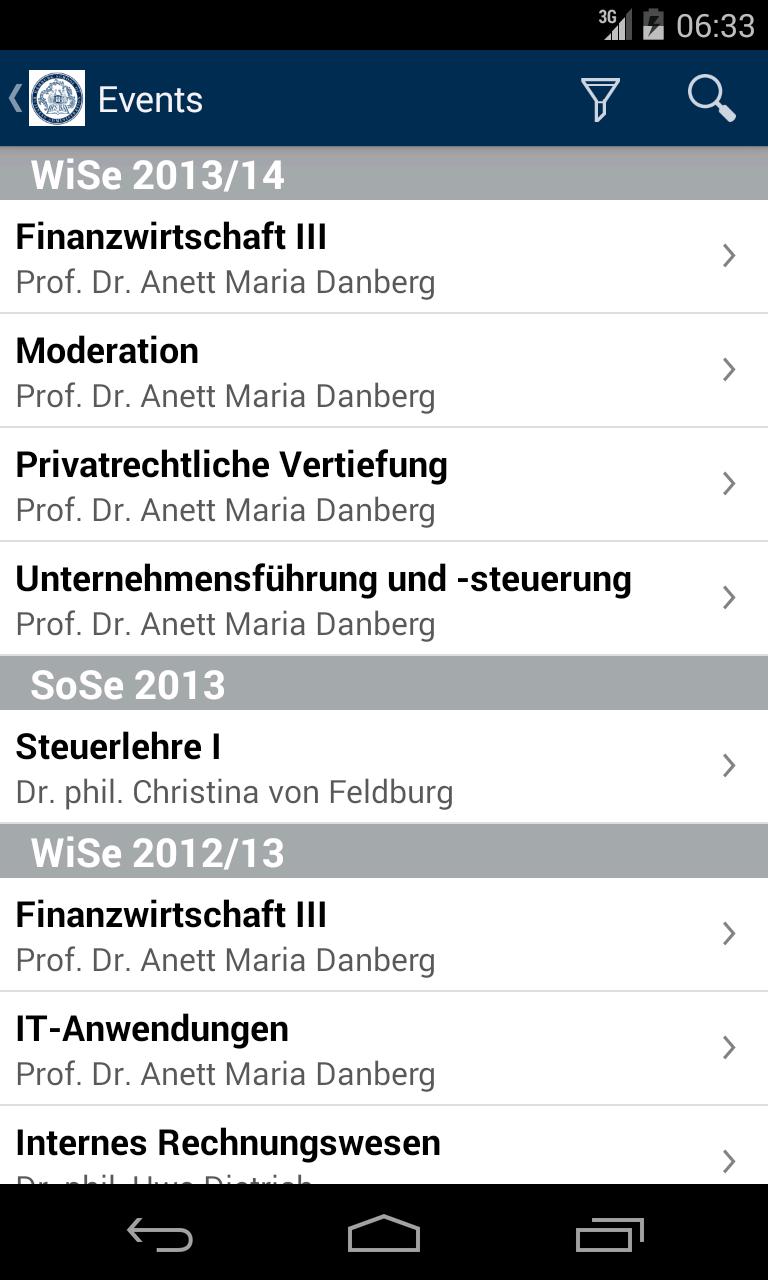Open the IT-Anwendungen event
The image size is (768, 1280).
point(384,1049)
